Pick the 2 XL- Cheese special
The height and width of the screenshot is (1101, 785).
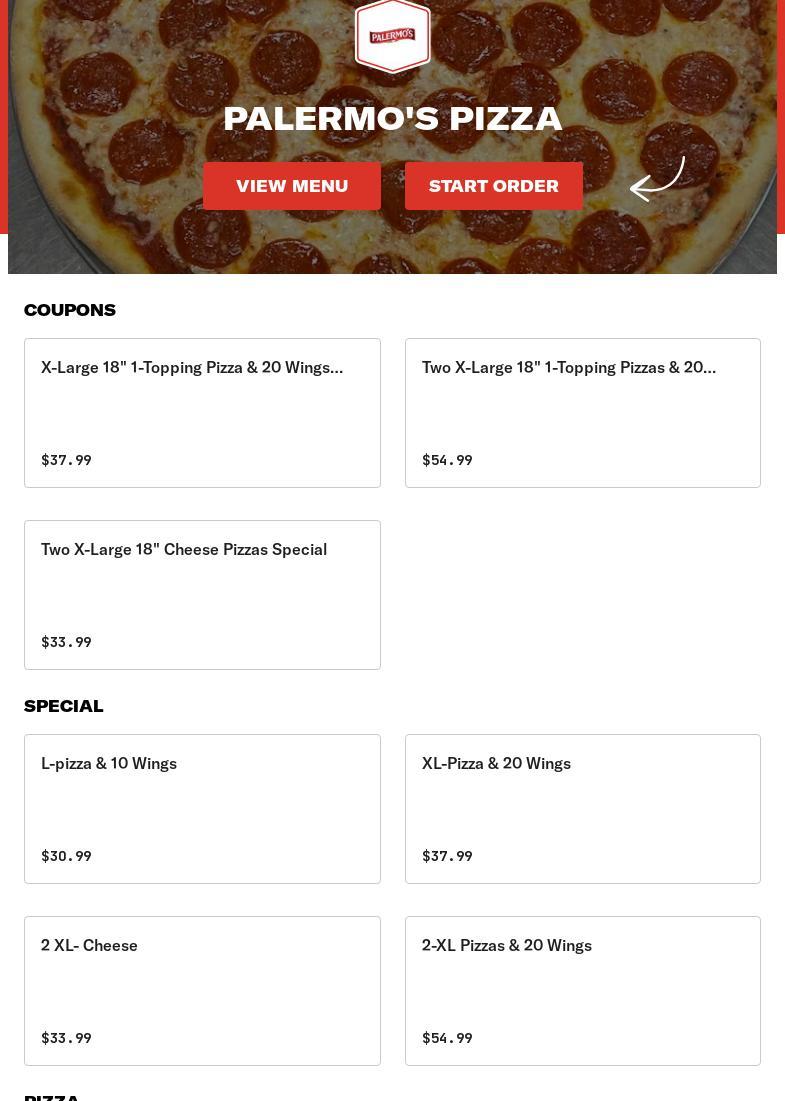tap(202, 990)
